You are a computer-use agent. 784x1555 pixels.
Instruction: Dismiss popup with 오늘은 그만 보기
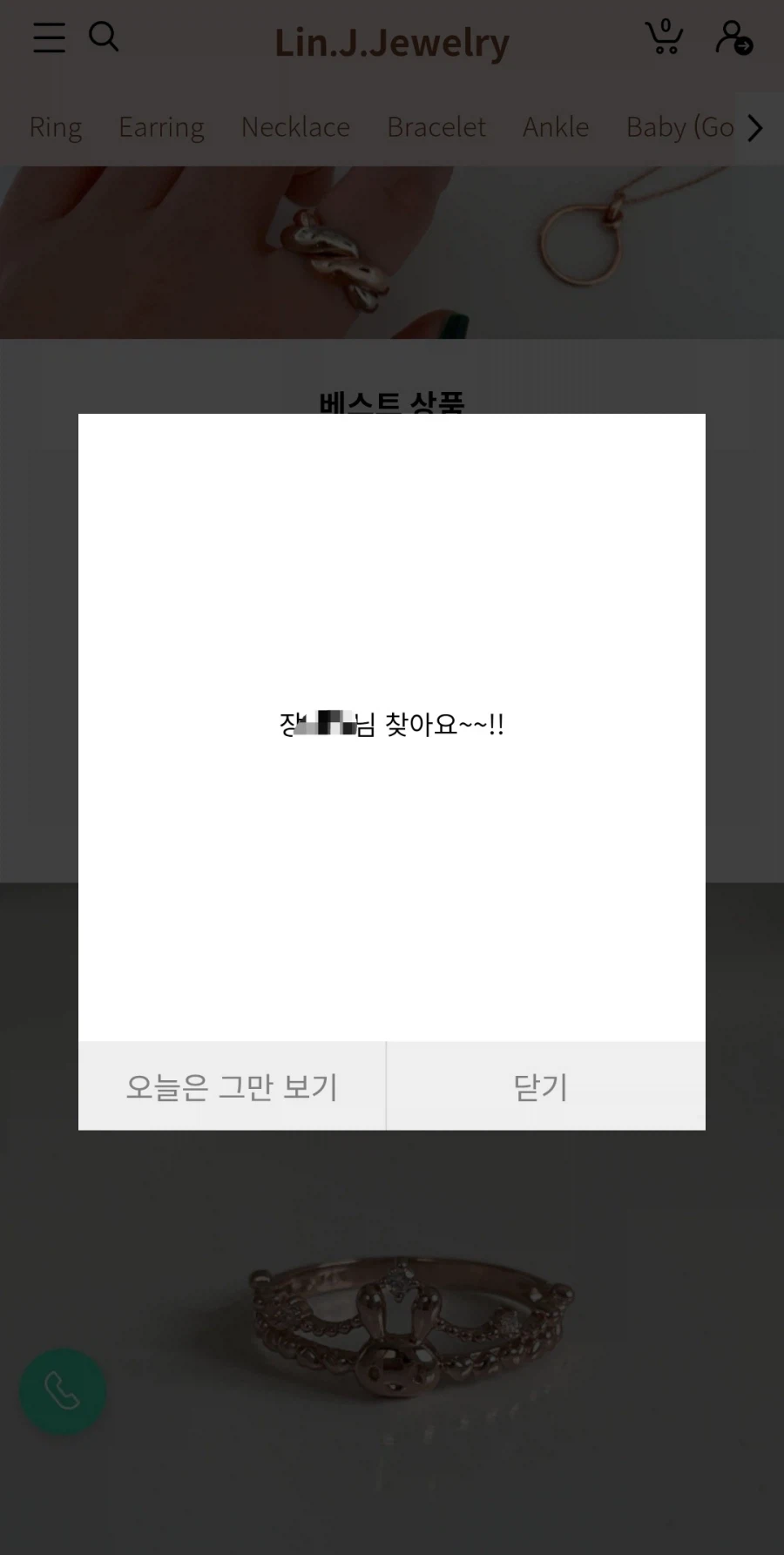tap(232, 1085)
